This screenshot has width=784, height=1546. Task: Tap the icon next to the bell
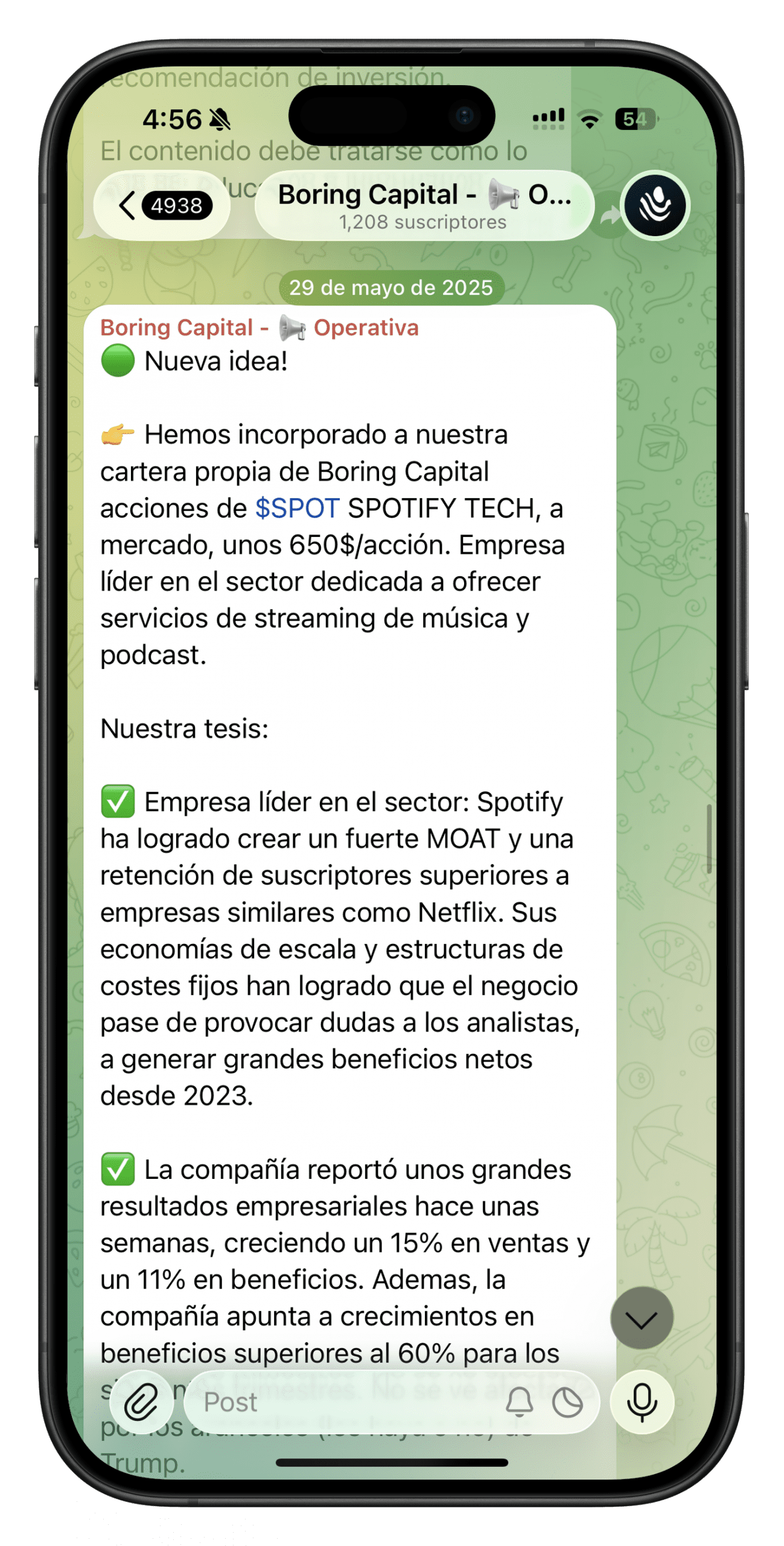[567, 1402]
